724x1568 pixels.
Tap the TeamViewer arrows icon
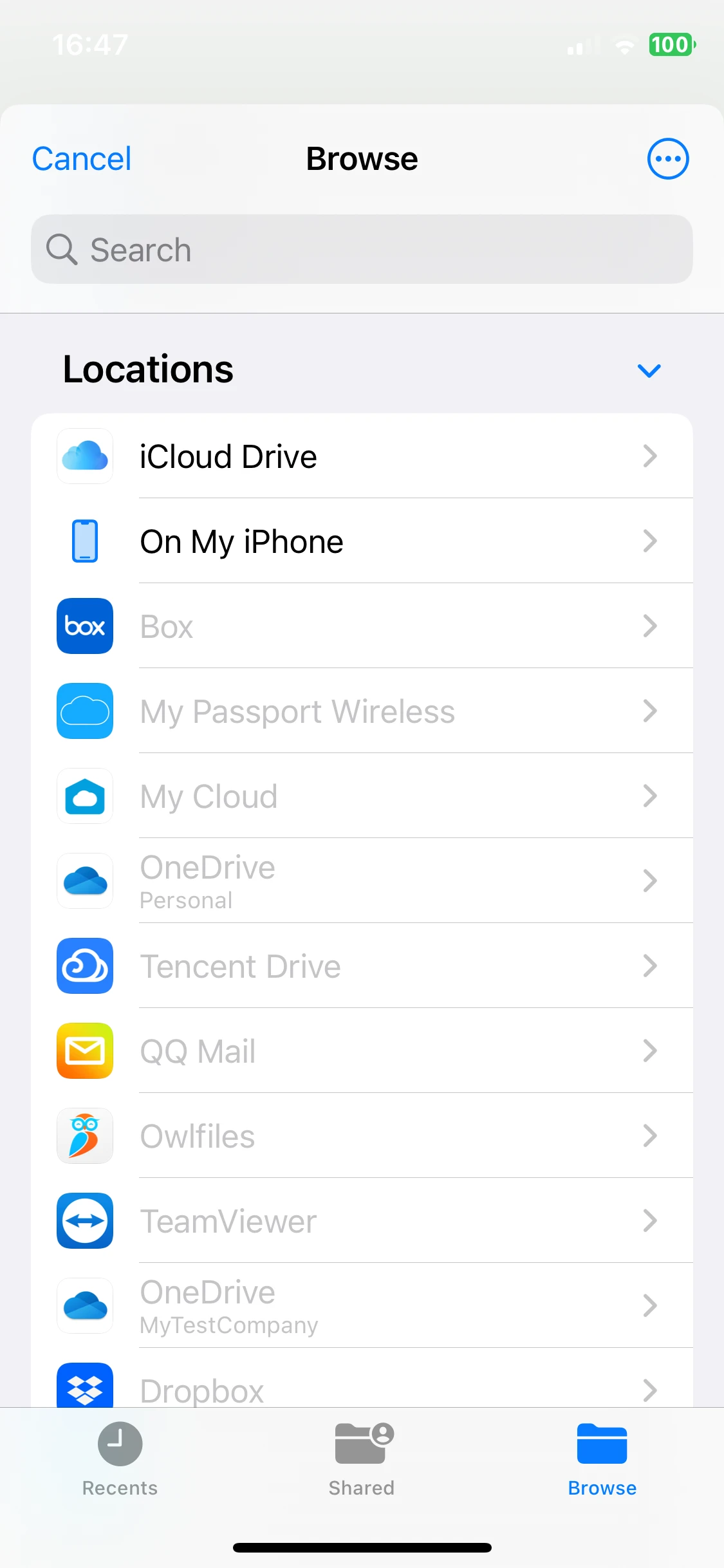pyautogui.click(x=84, y=1221)
